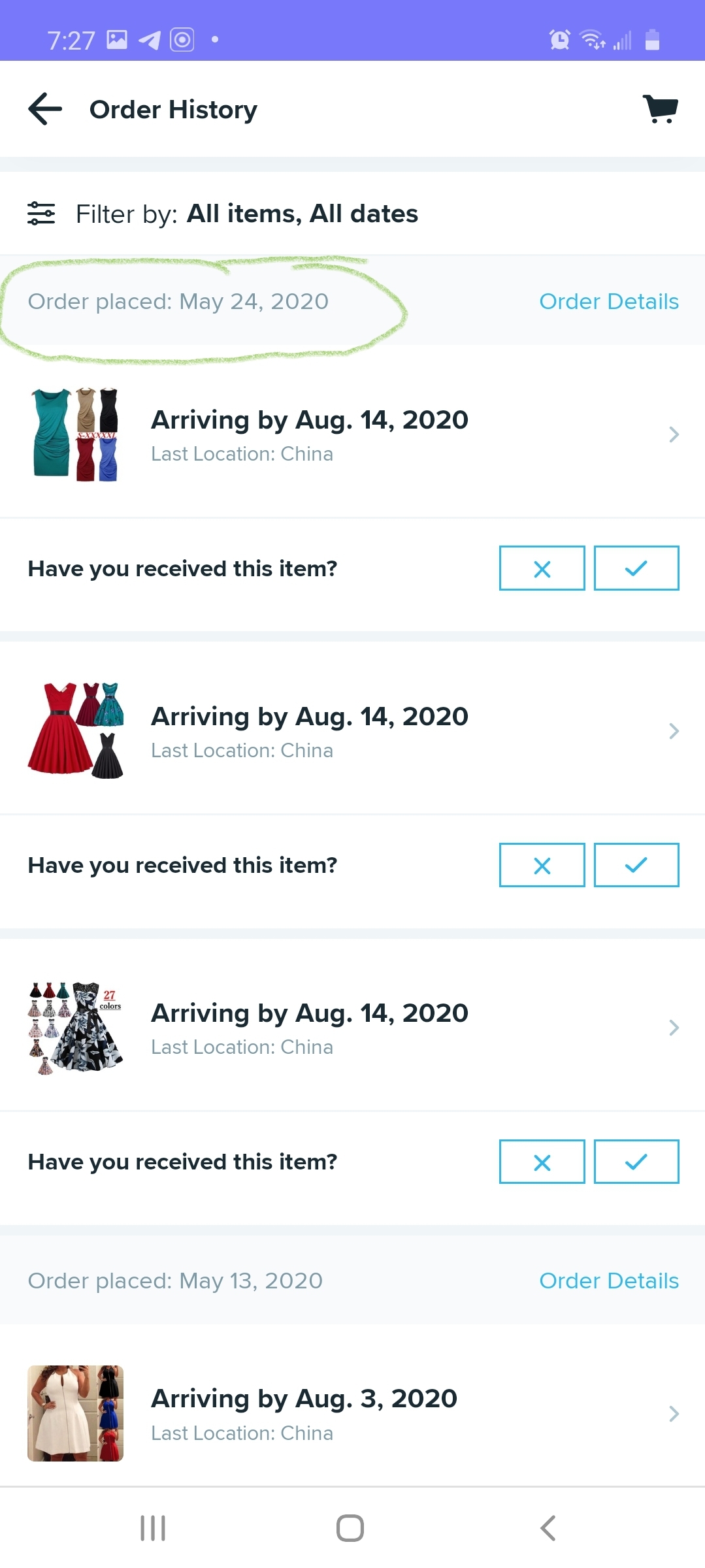This screenshot has width=705, height=1568.
Task: Tap the system home button
Action: (x=350, y=1528)
